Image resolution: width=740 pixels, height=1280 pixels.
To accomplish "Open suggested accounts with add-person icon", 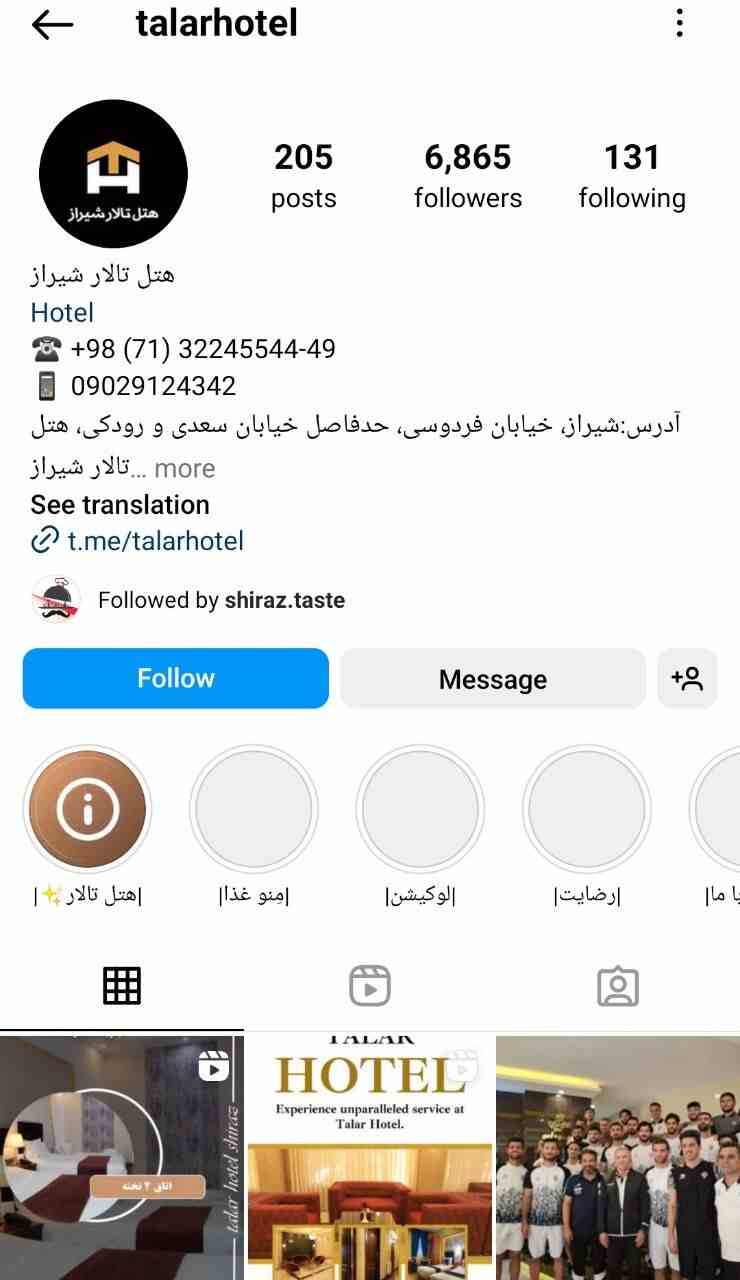I will click(687, 679).
